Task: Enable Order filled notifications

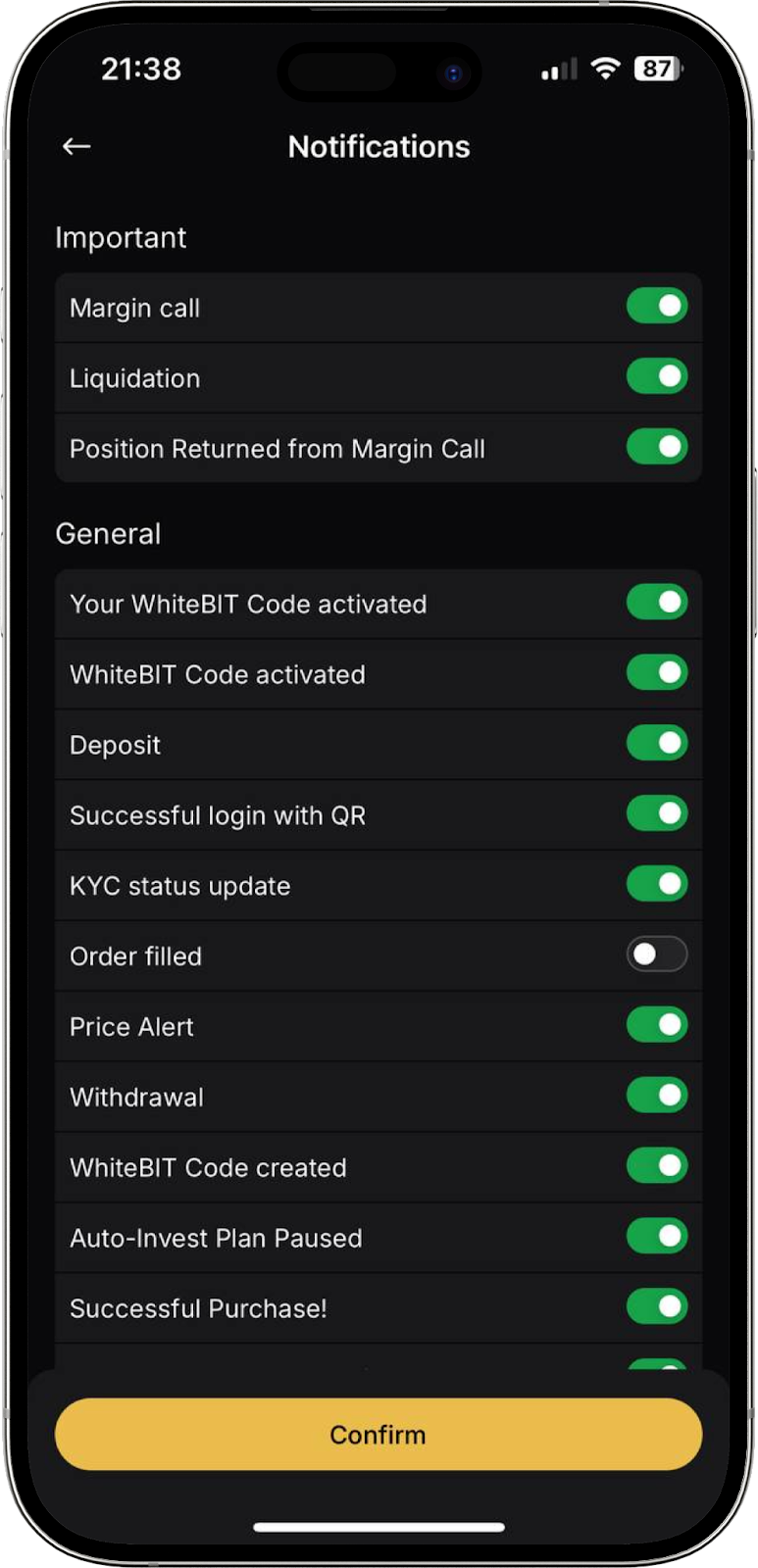Action: (657, 955)
